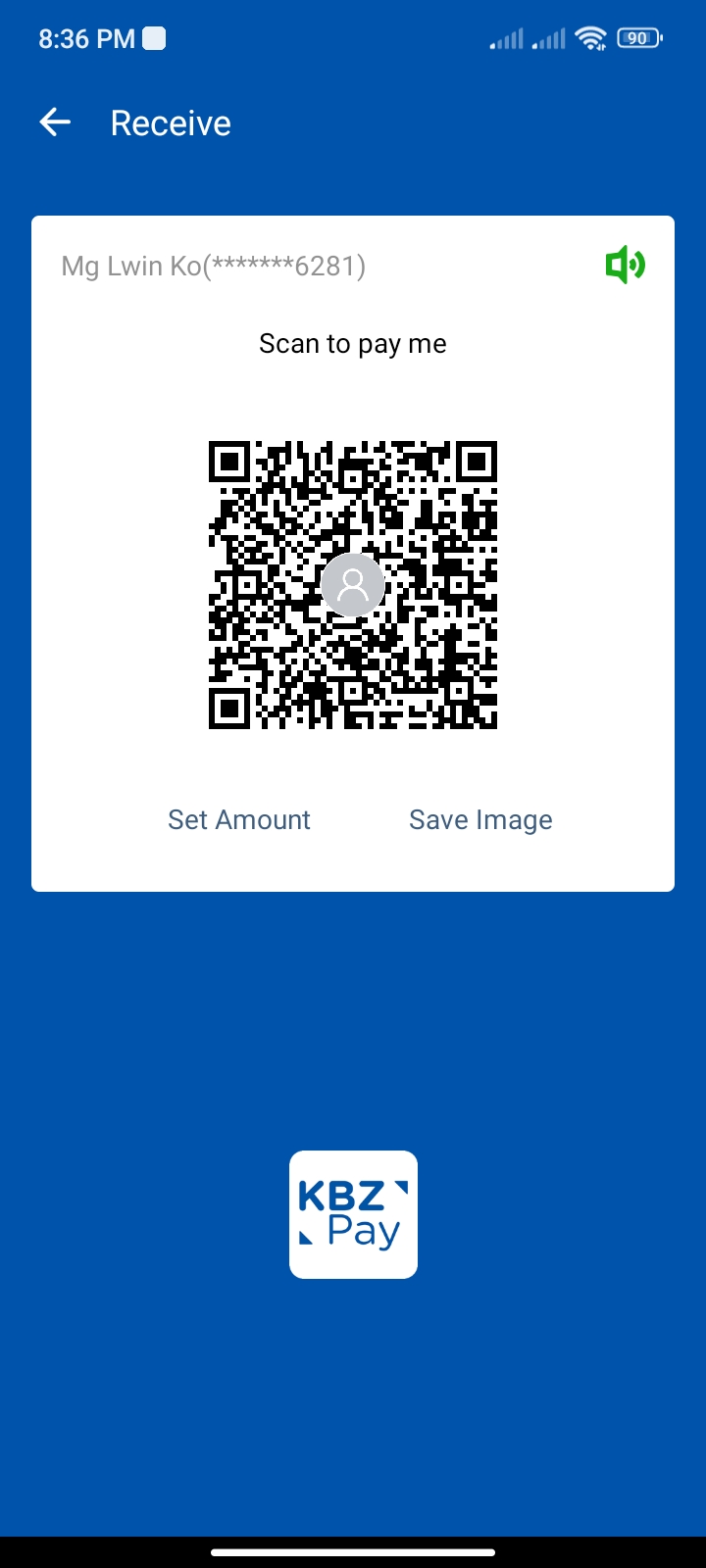Save the QR code image

click(x=480, y=819)
